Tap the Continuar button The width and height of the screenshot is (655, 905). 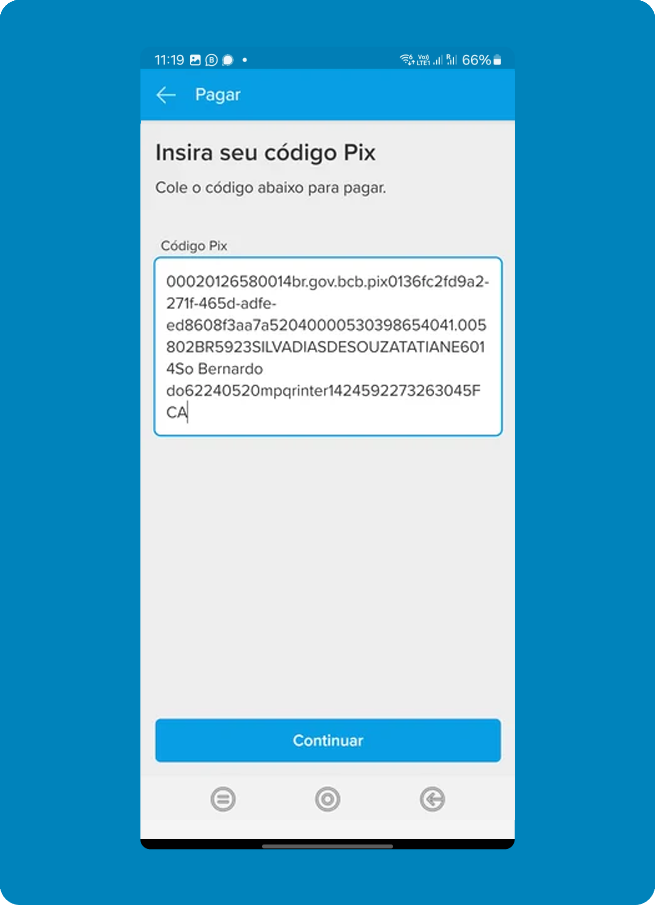(327, 741)
